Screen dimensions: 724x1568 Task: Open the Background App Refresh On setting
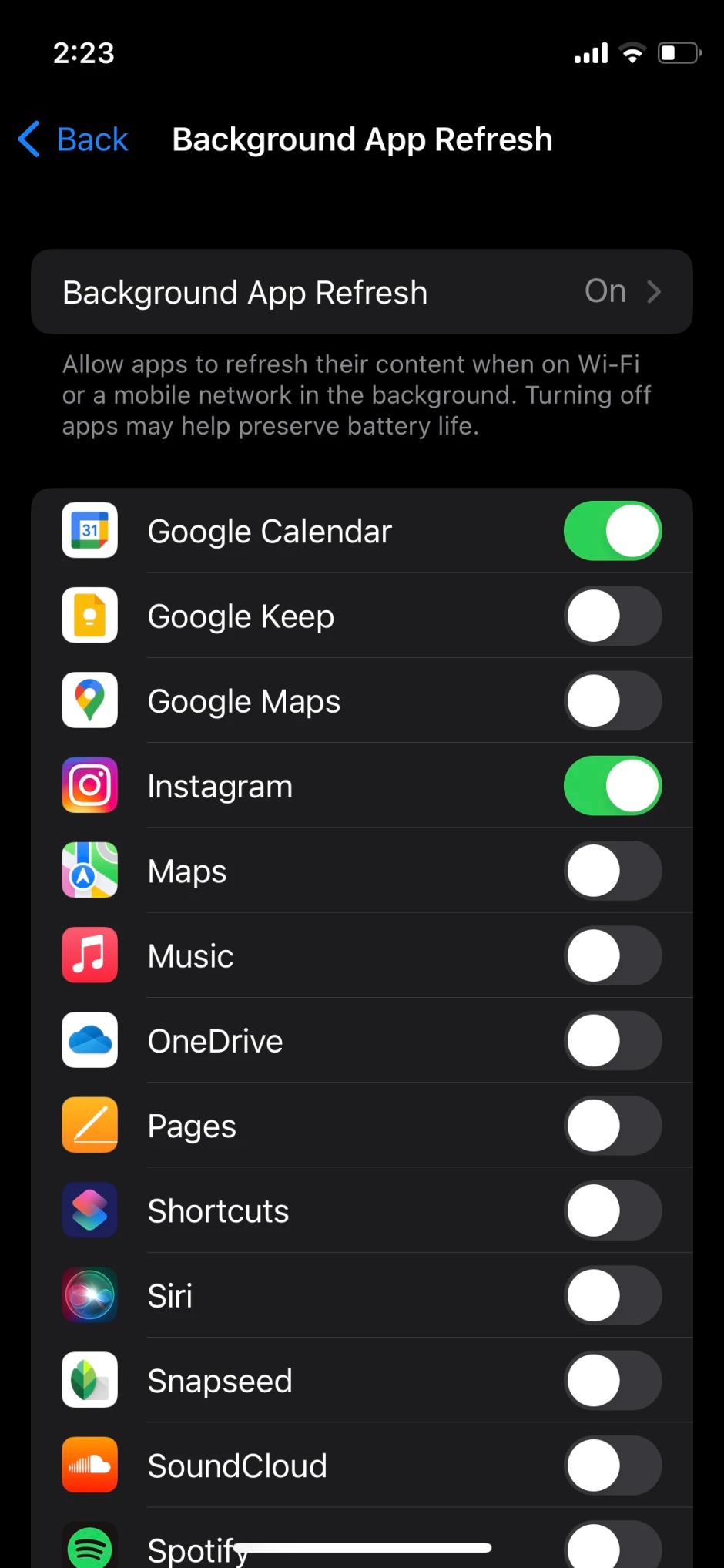pyautogui.click(x=362, y=292)
